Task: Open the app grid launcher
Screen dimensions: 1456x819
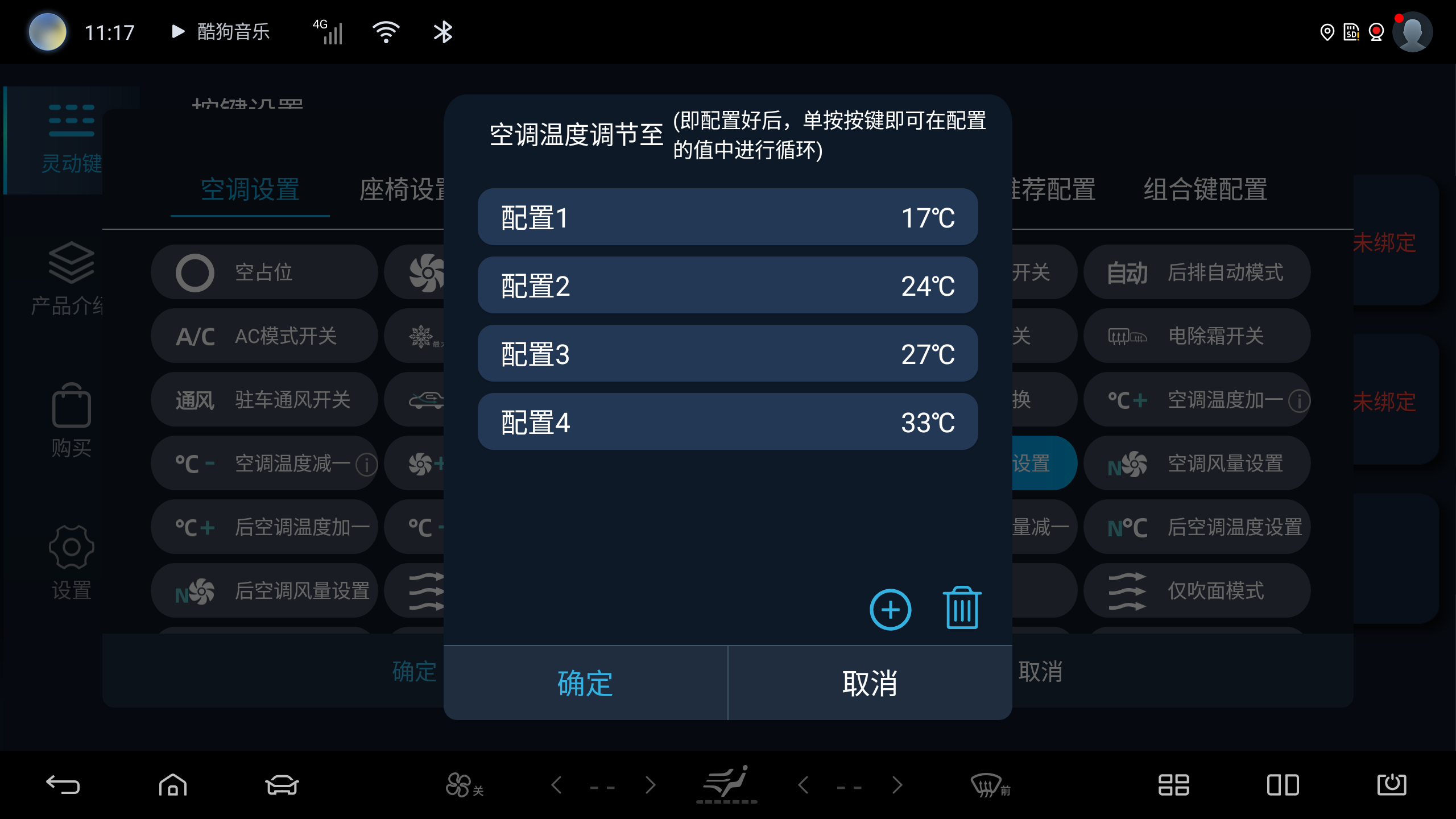Action: (x=1173, y=785)
